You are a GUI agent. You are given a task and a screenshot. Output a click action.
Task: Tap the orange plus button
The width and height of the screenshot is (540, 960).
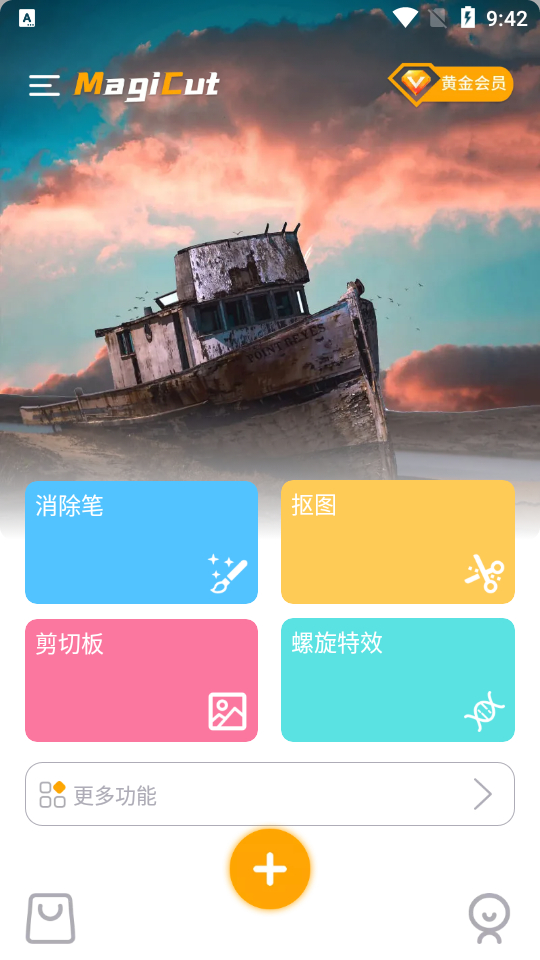pyautogui.click(x=270, y=869)
